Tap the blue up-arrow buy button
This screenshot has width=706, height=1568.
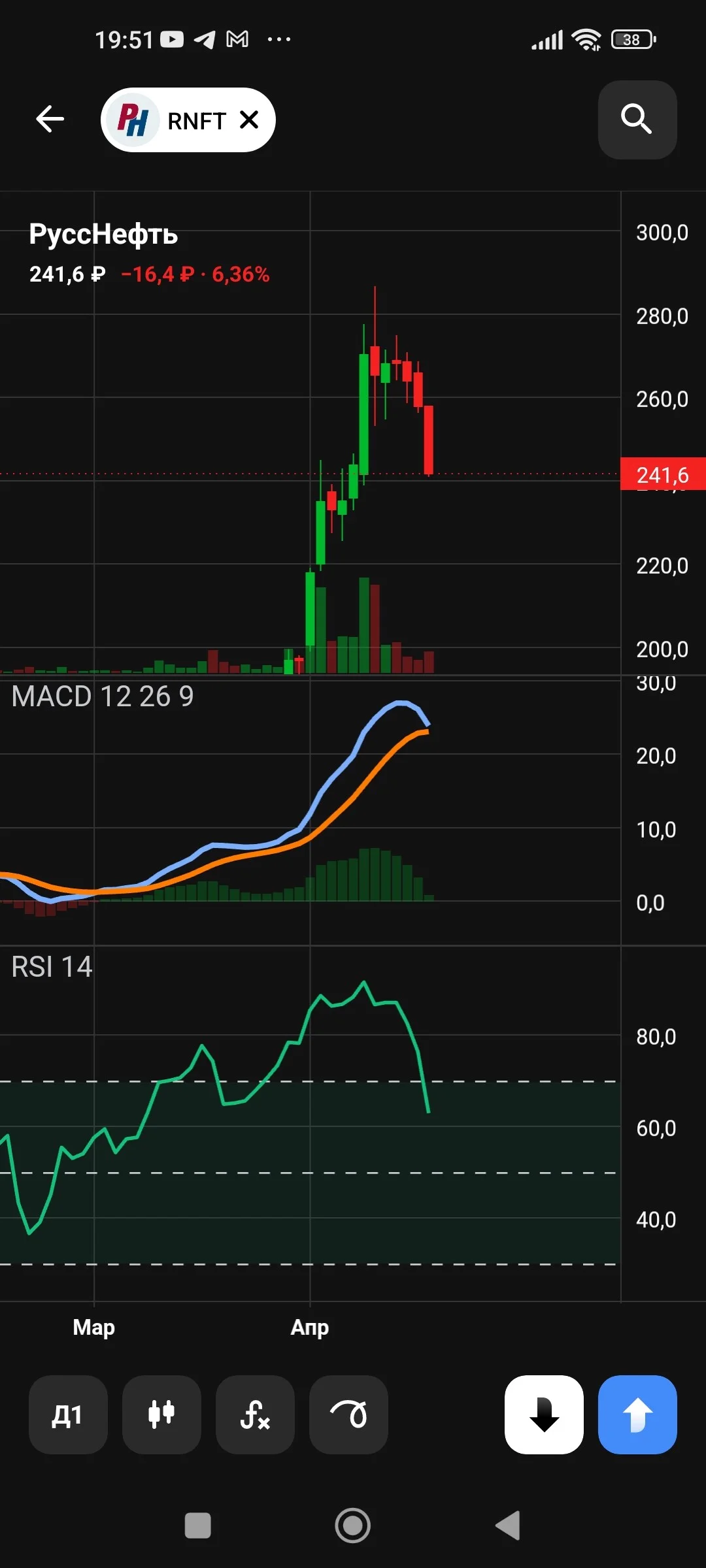click(637, 1414)
